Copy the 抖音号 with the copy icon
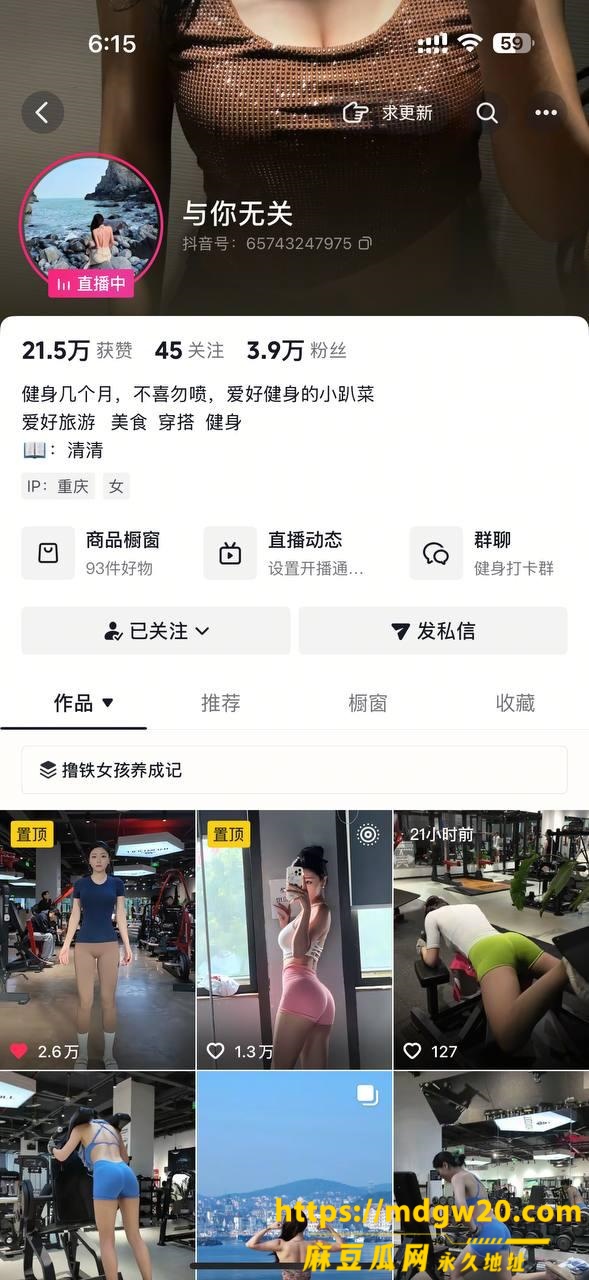 pyautogui.click(x=365, y=243)
